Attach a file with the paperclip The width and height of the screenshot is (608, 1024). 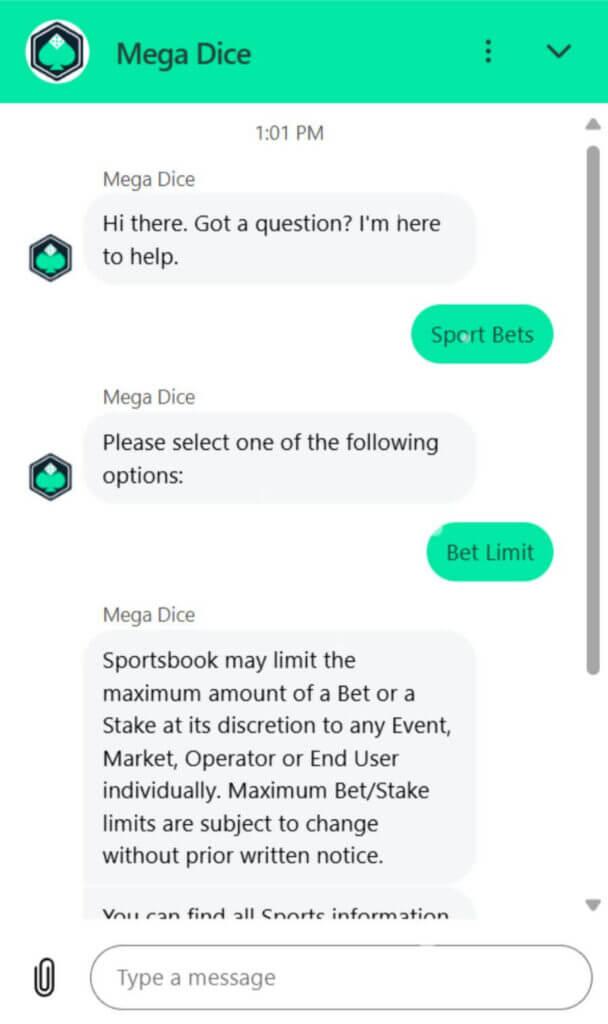click(43, 978)
